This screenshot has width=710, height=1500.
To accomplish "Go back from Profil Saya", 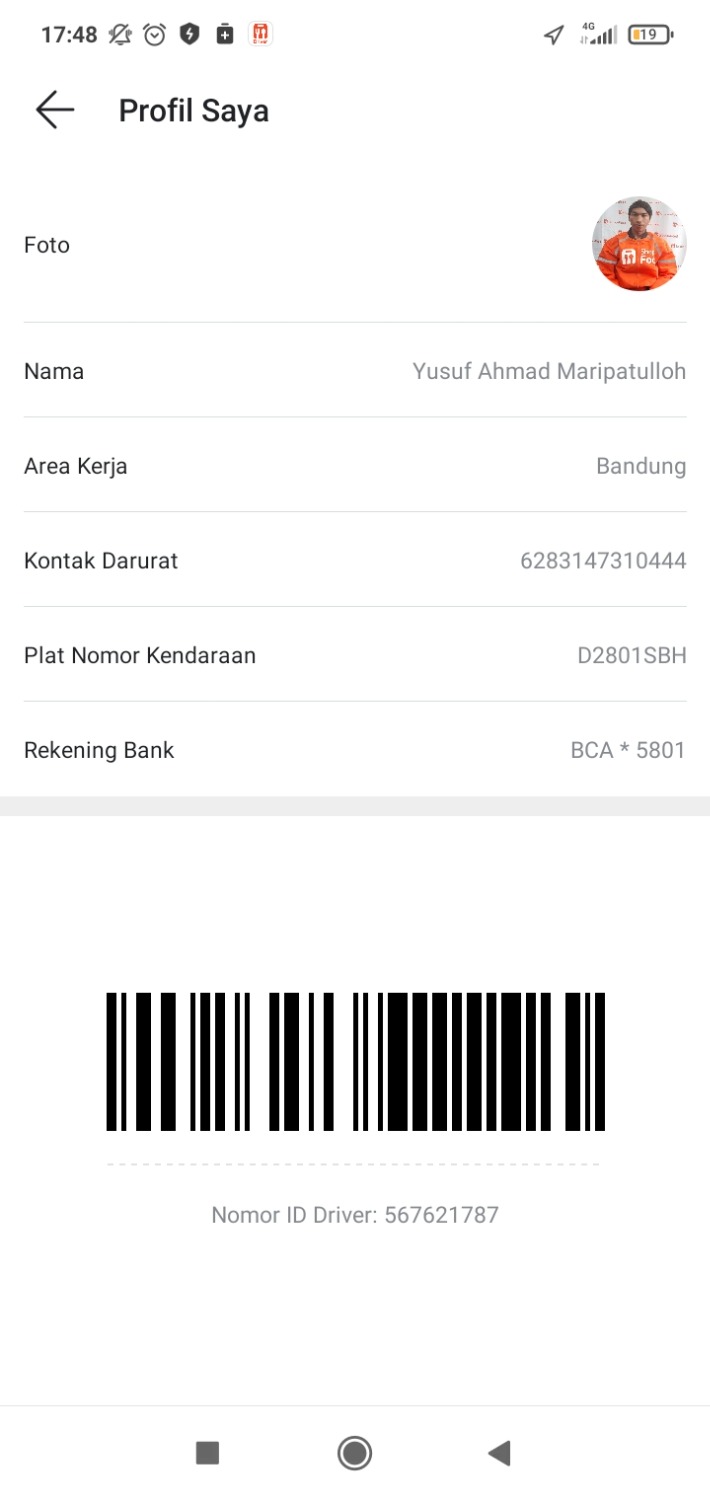I will click(55, 110).
